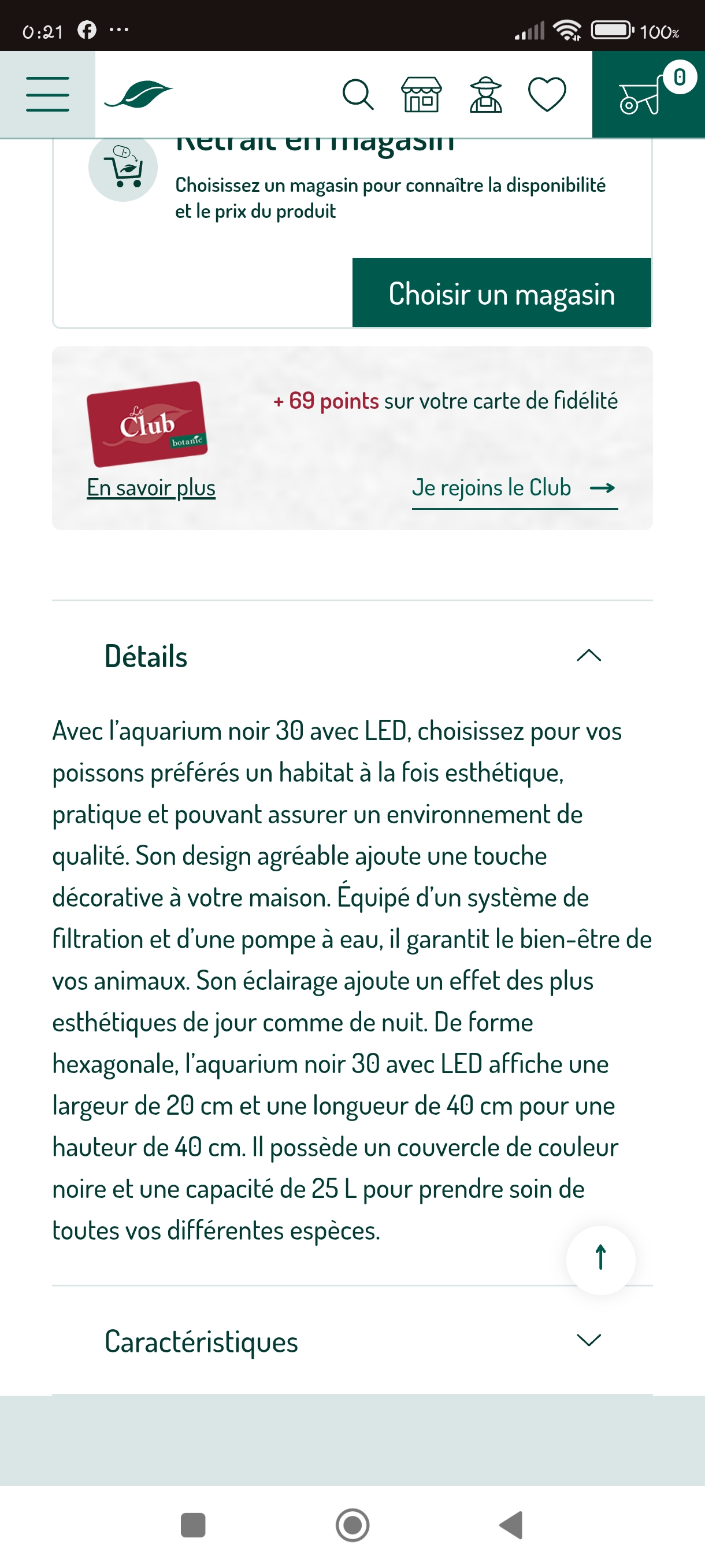The width and height of the screenshot is (705, 1568).
Task: Open the hamburger menu
Action: tap(47, 94)
